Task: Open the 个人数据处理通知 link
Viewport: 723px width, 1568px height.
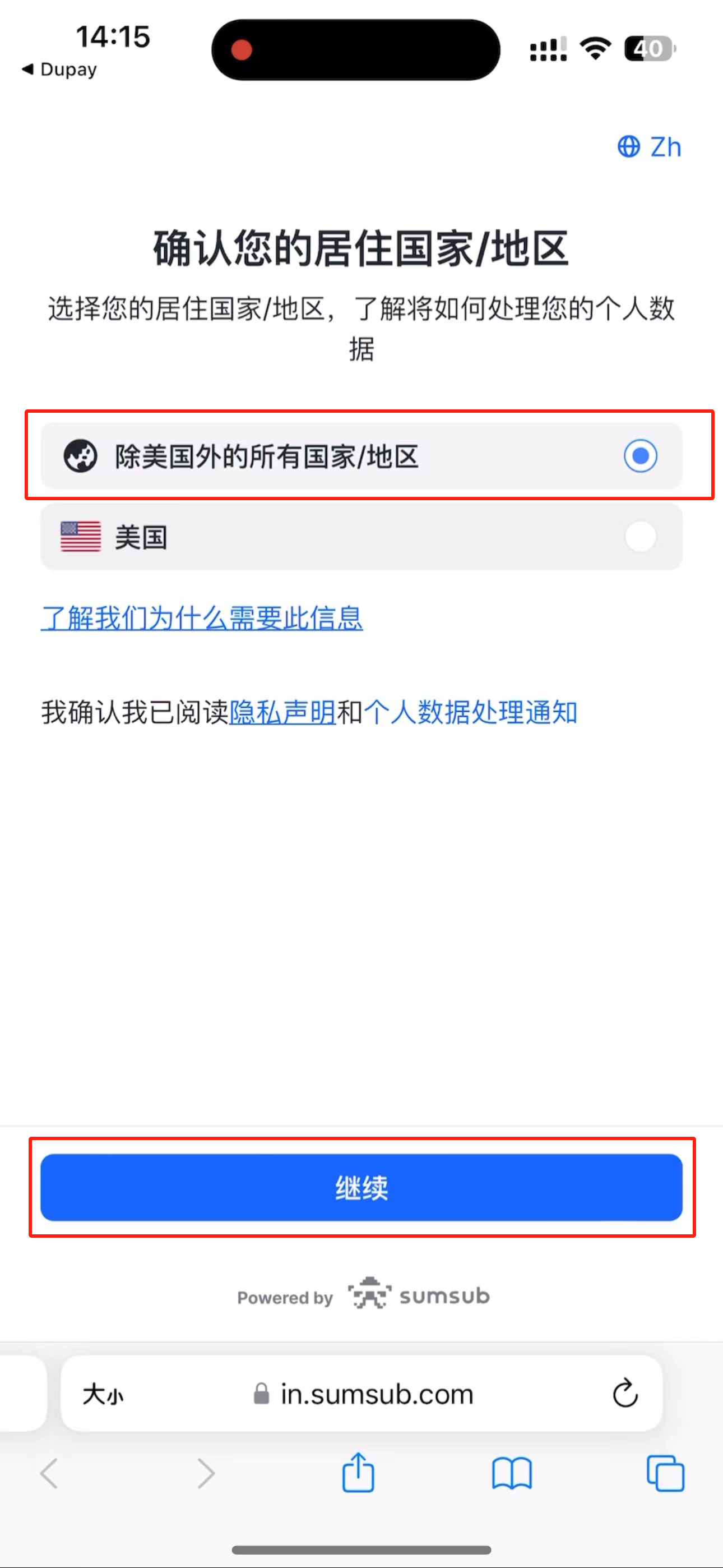Action: point(470,712)
